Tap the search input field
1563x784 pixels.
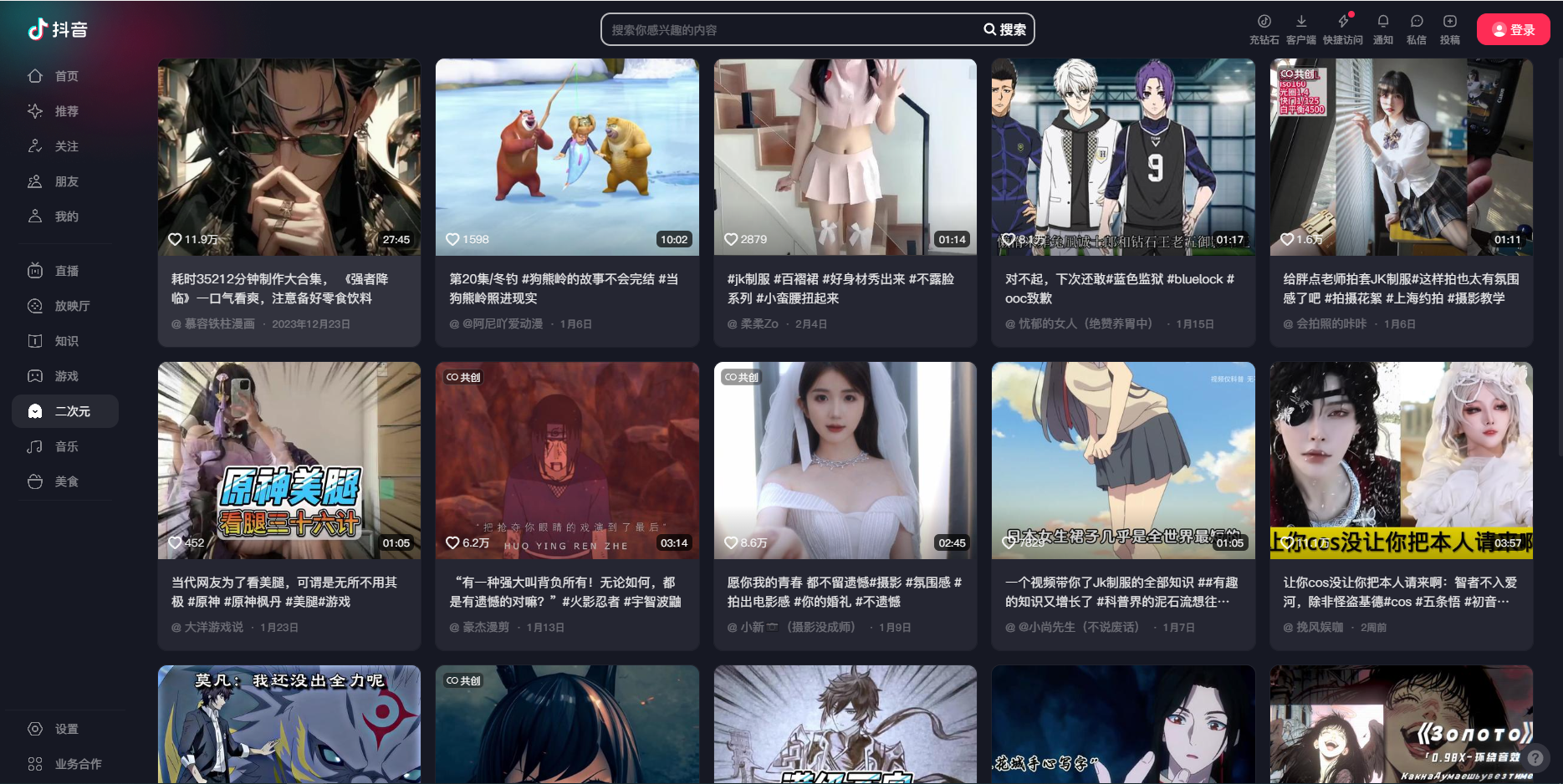click(786, 30)
